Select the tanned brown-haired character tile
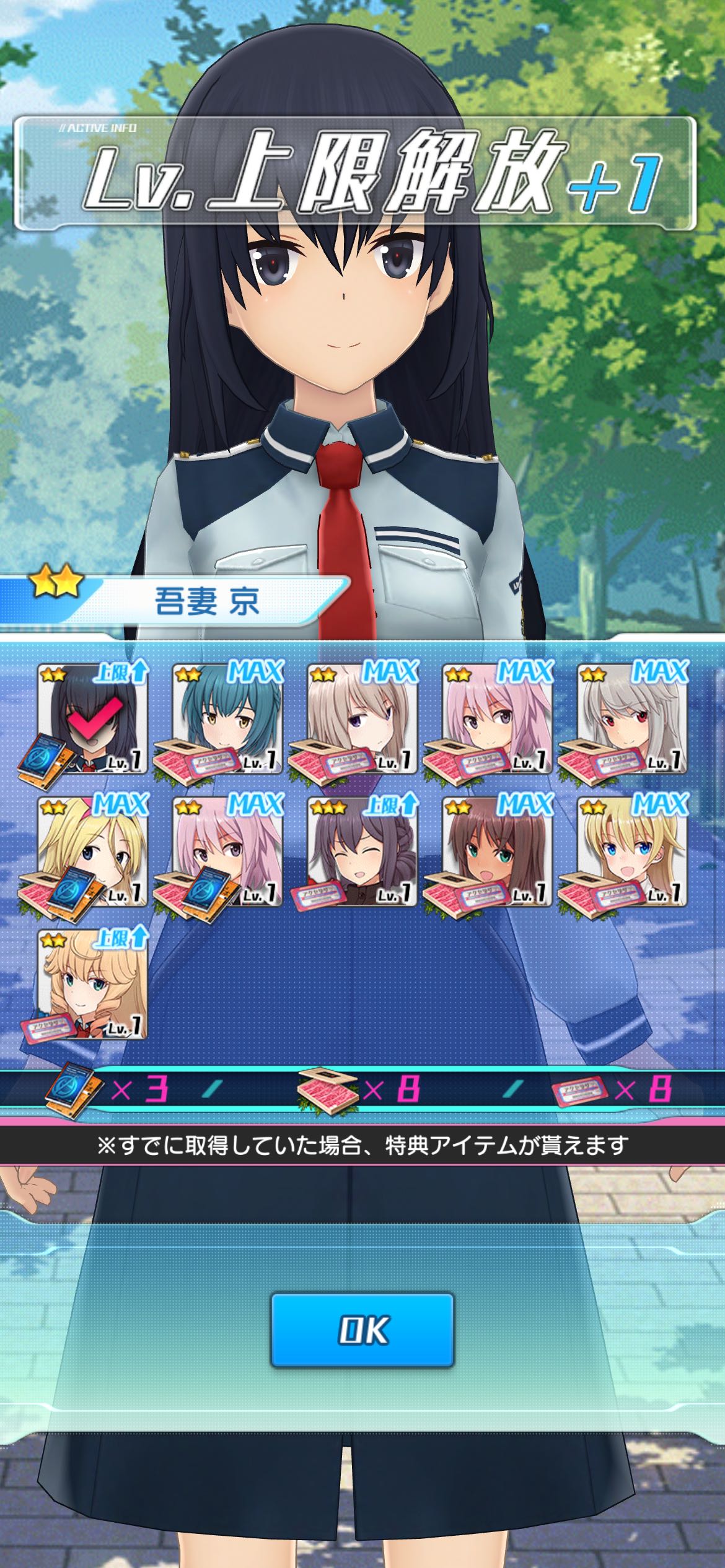Screen dimensions: 725x1568 [x=498, y=852]
